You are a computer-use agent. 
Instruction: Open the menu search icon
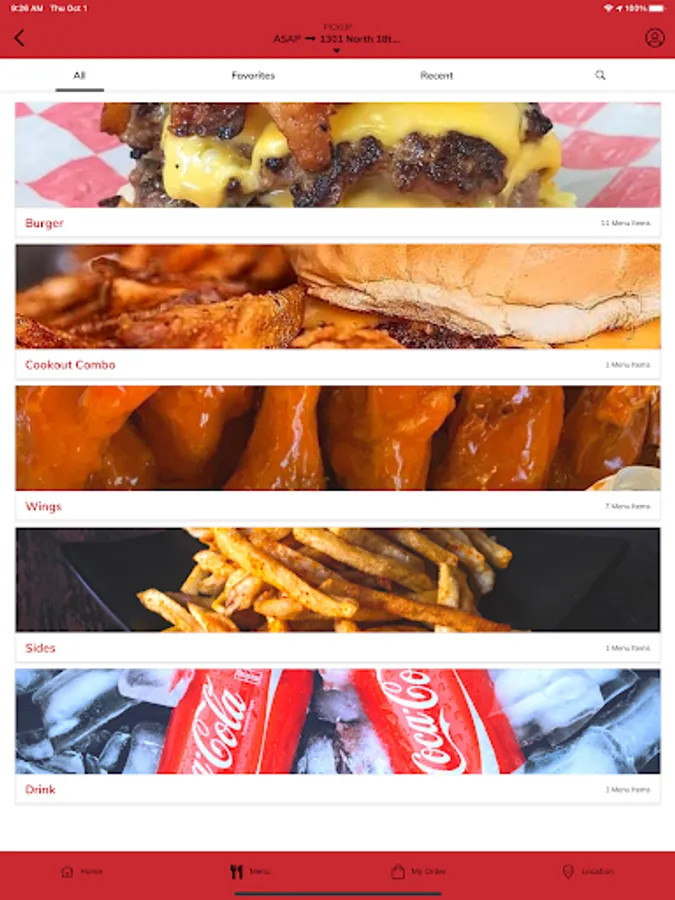pos(600,75)
